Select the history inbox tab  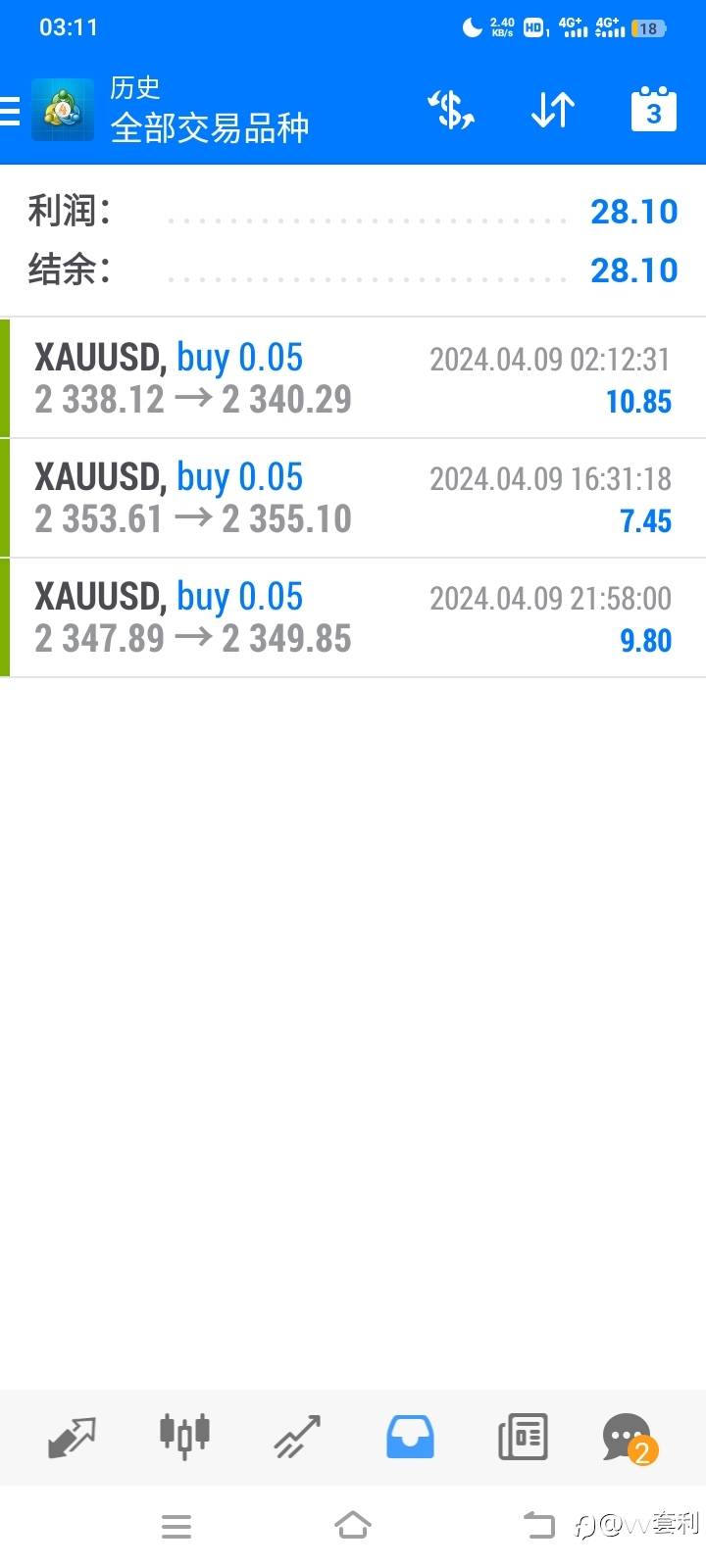point(410,1438)
